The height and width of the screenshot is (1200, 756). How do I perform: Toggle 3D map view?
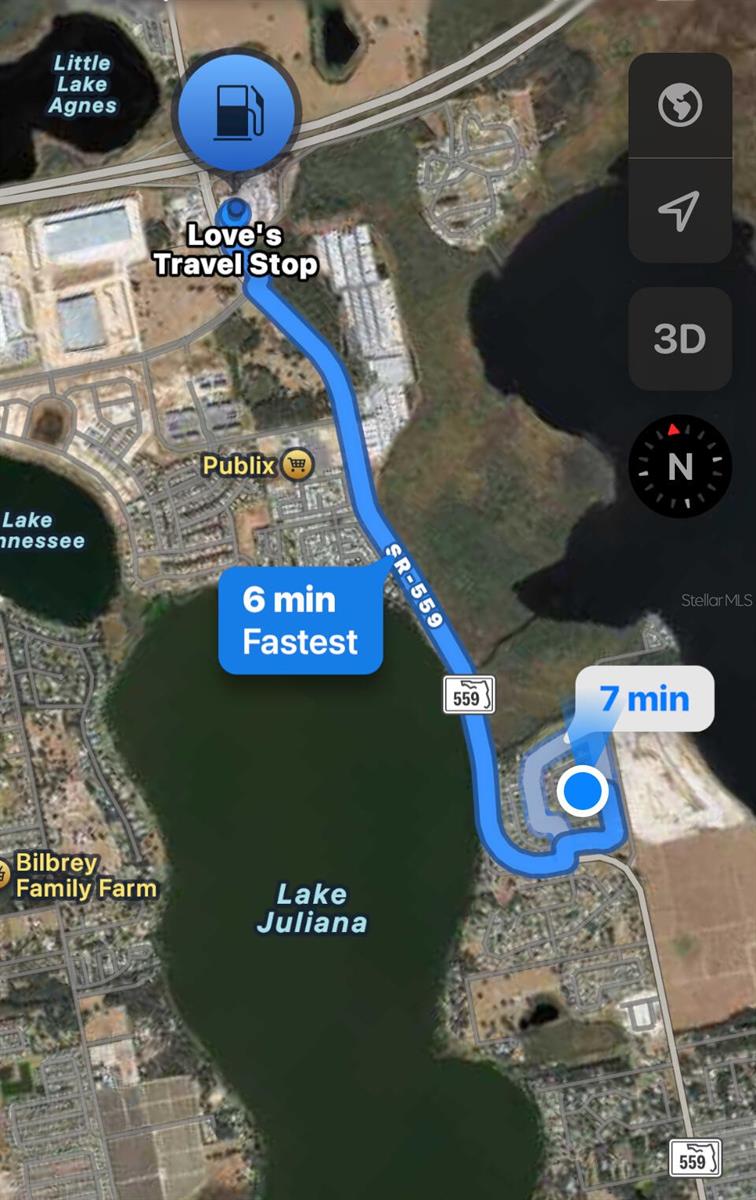679,340
